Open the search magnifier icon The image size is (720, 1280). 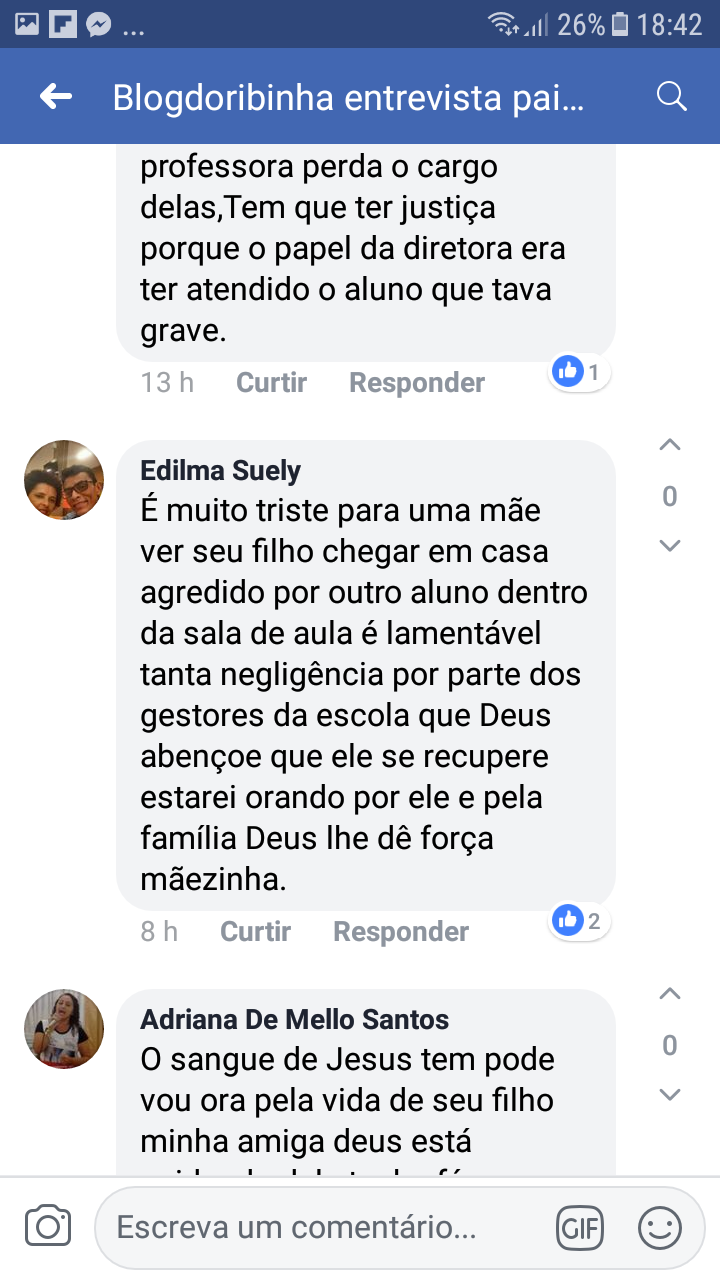coord(671,97)
